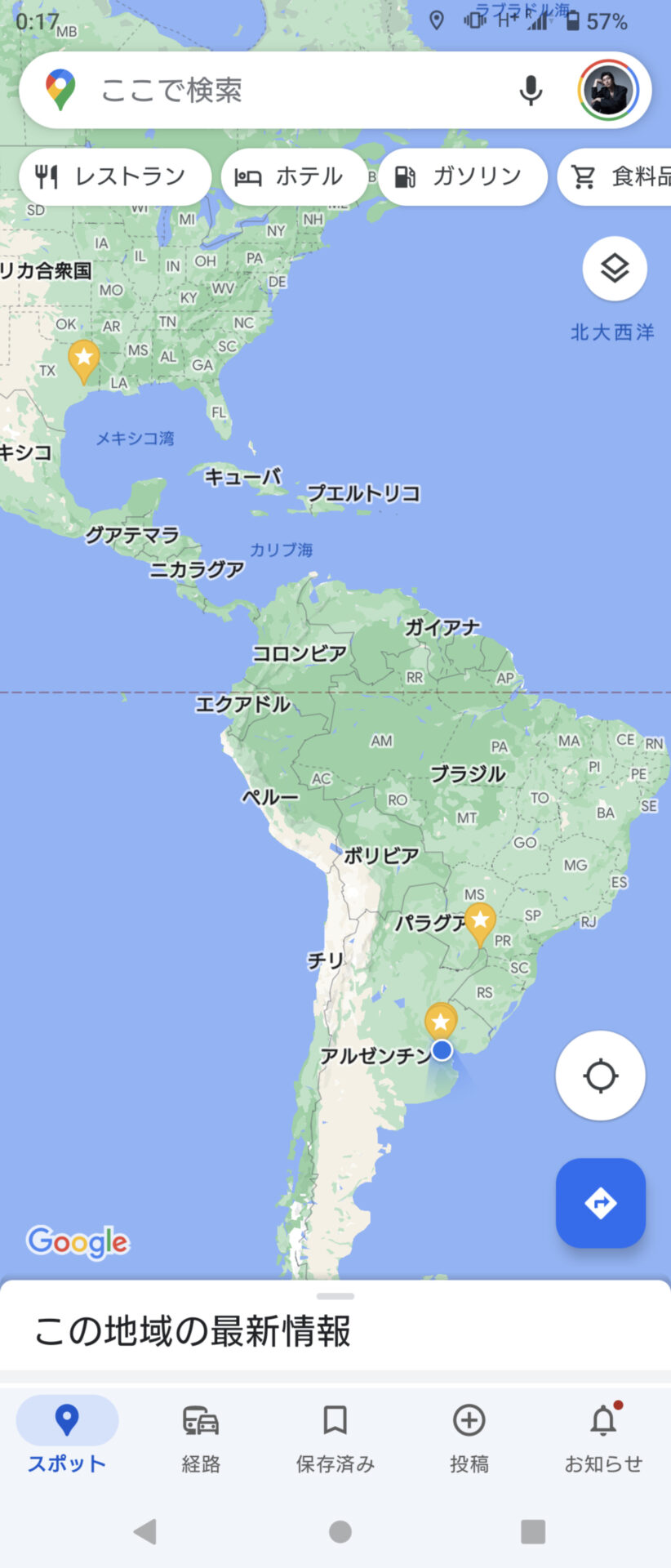This screenshot has width=671, height=1568.
Task: Tap the system home button
Action: point(340,1531)
